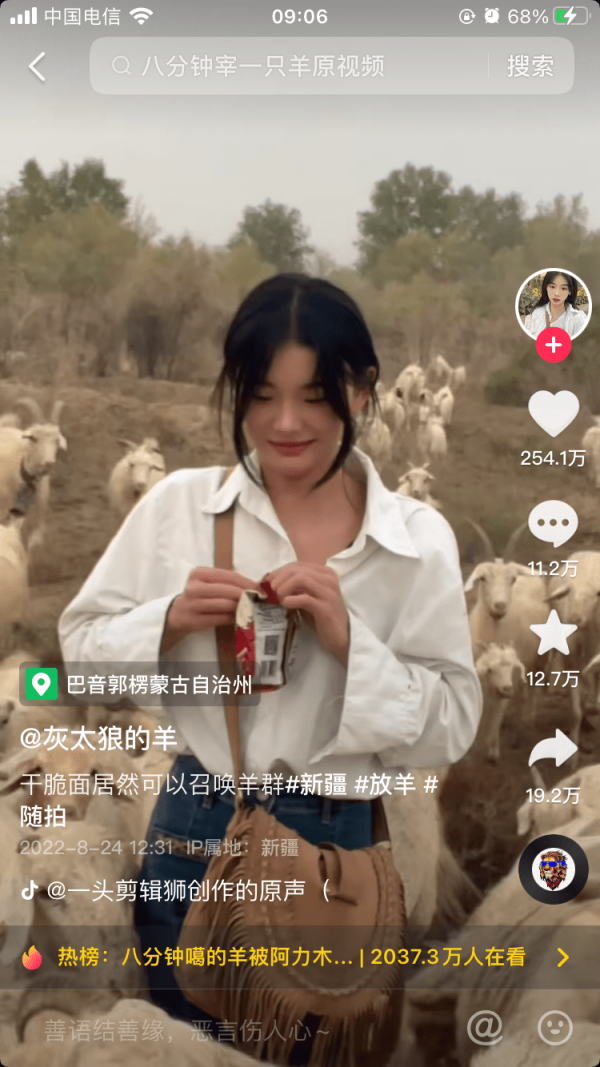Open the creator's profile avatar
This screenshot has height=1067, width=600.
tap(553, 304)
